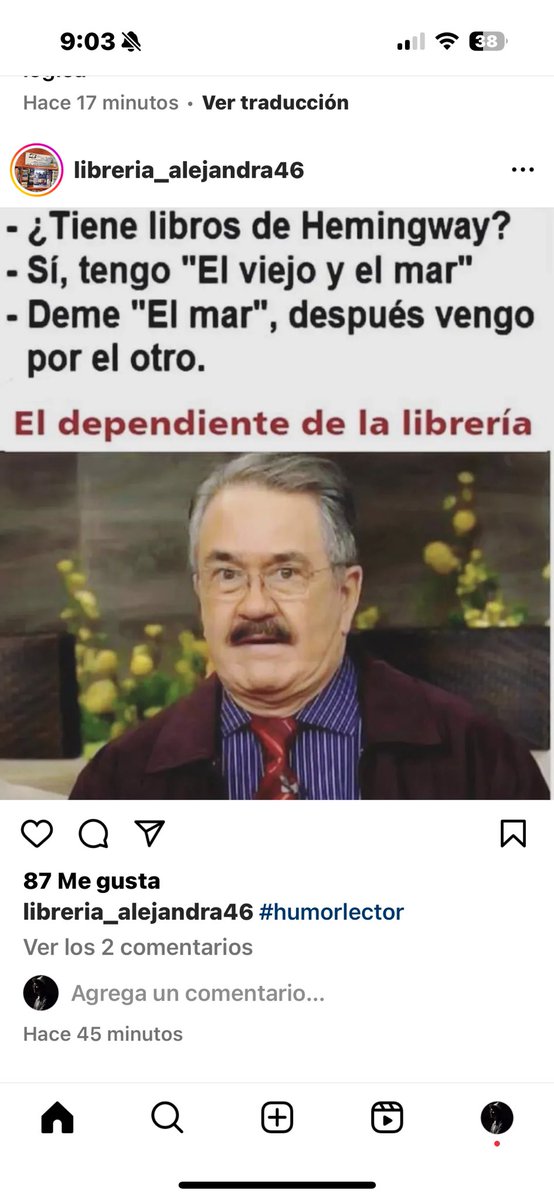
Task: Go to the Home tab
Action: coord(57,1117)
